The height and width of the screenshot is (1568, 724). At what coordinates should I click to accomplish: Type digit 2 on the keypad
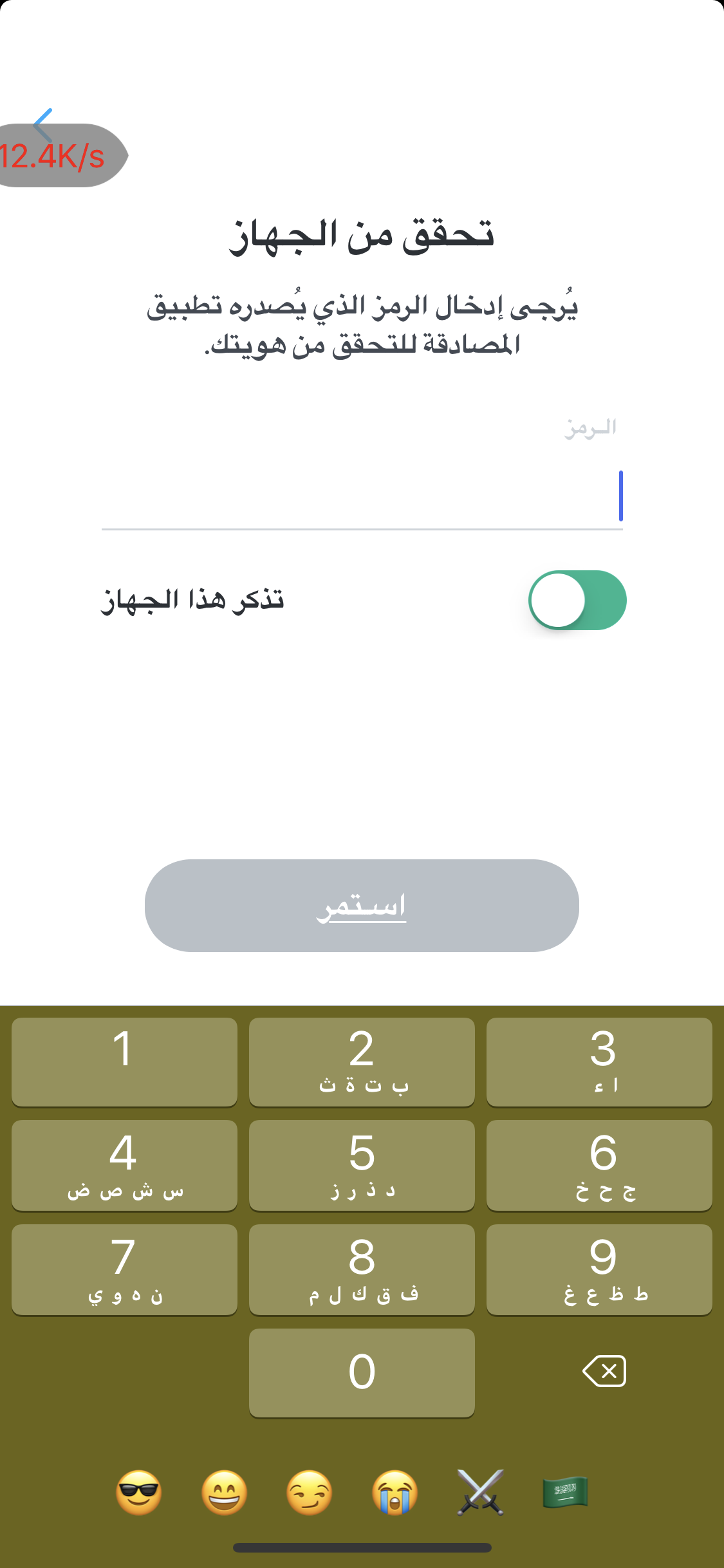click(362, 1061)
